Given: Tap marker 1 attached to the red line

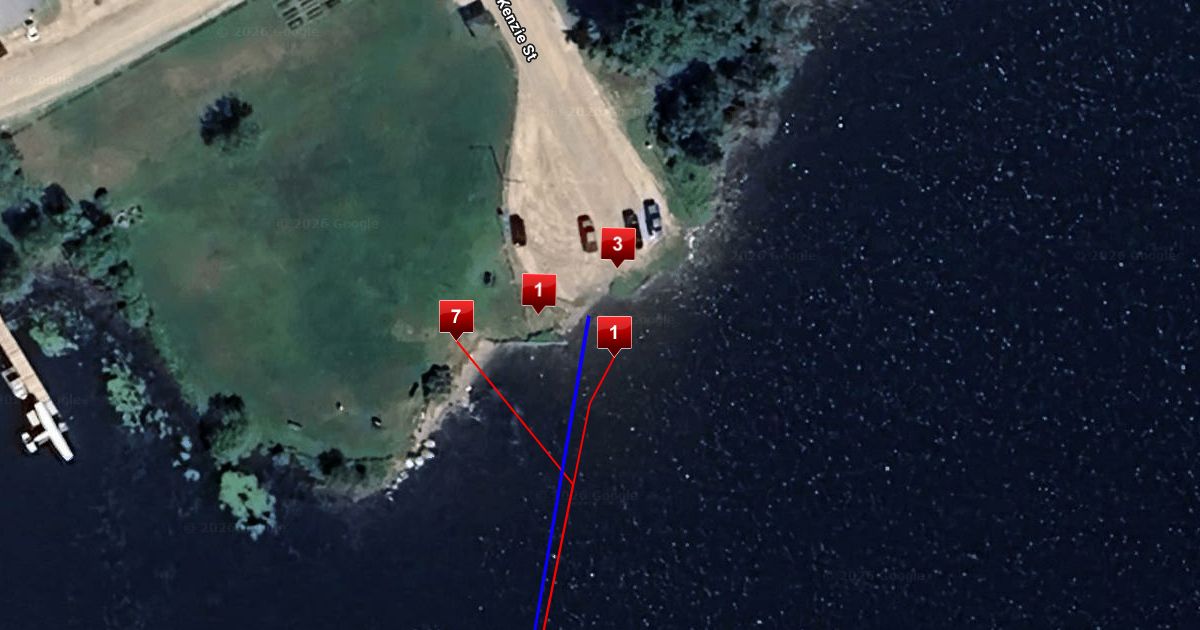Looking at the screenshot, I should 614,332.
